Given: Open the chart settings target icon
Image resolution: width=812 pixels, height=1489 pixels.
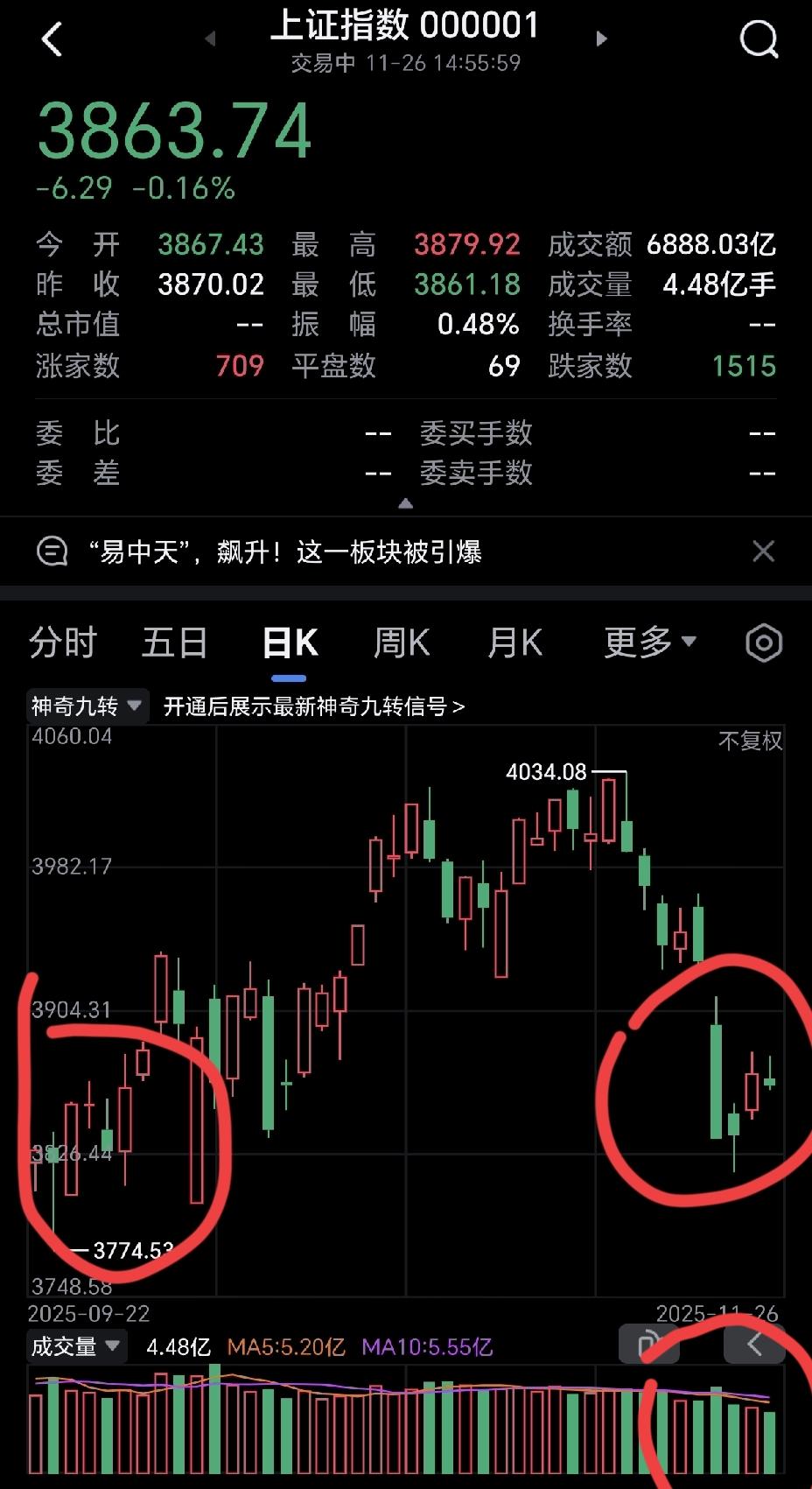Looking at the screenshot, I should click(x=762, y=643).
